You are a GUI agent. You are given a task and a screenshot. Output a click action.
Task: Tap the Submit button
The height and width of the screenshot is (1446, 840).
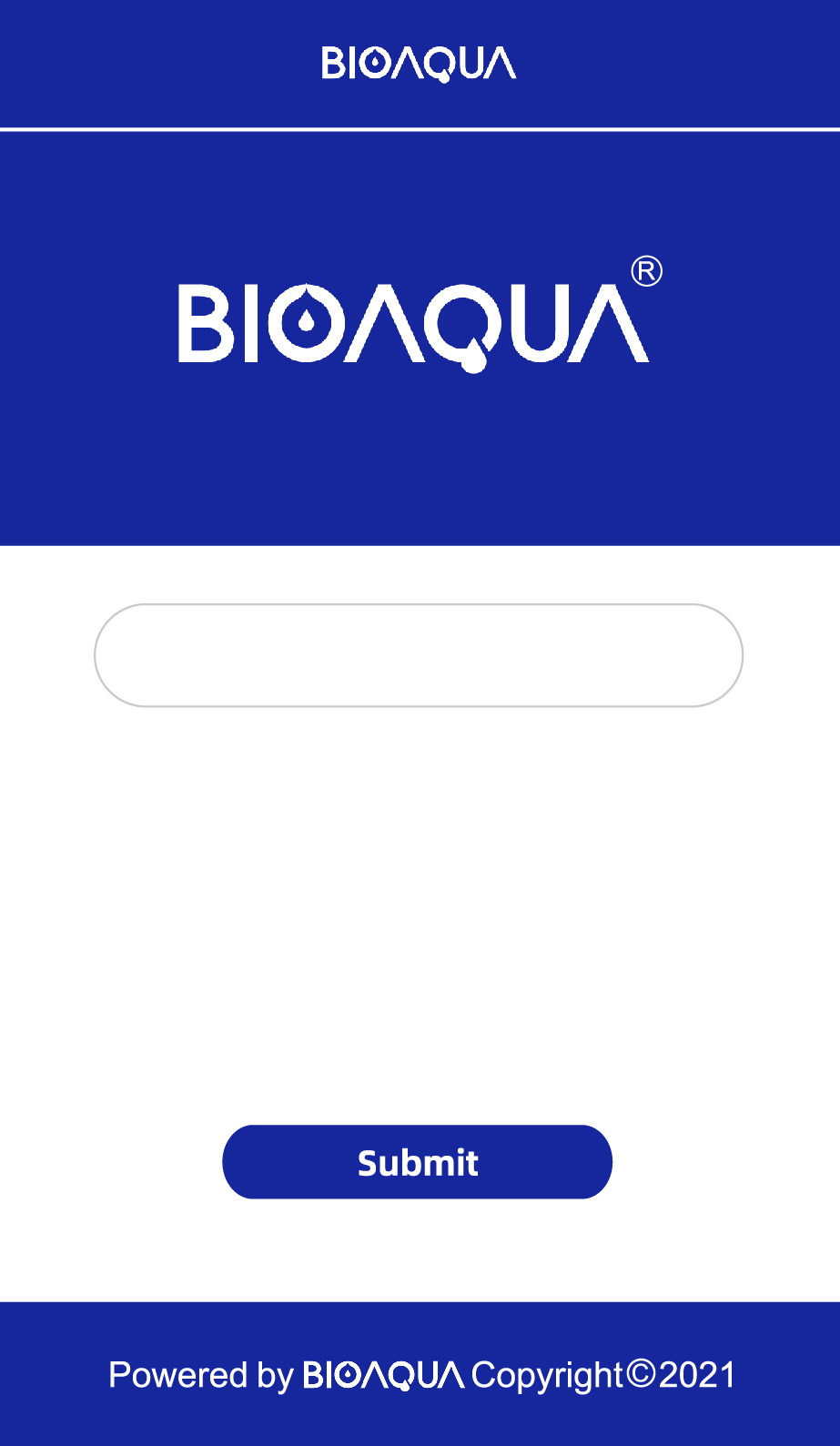(418, 1162)
